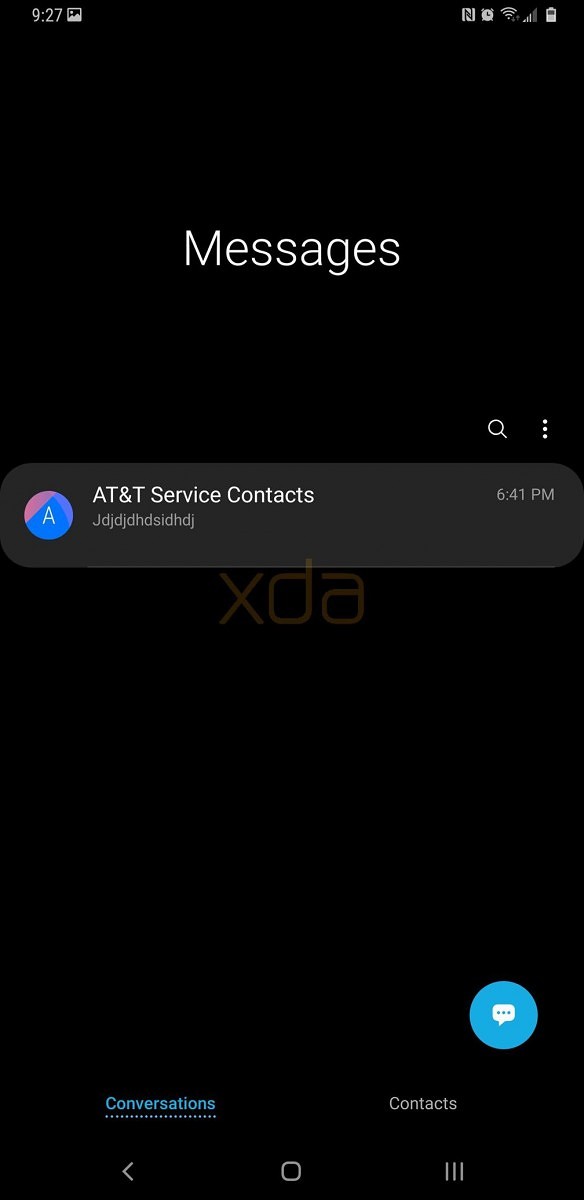Select the Conversations tab

click(160, 1104)
